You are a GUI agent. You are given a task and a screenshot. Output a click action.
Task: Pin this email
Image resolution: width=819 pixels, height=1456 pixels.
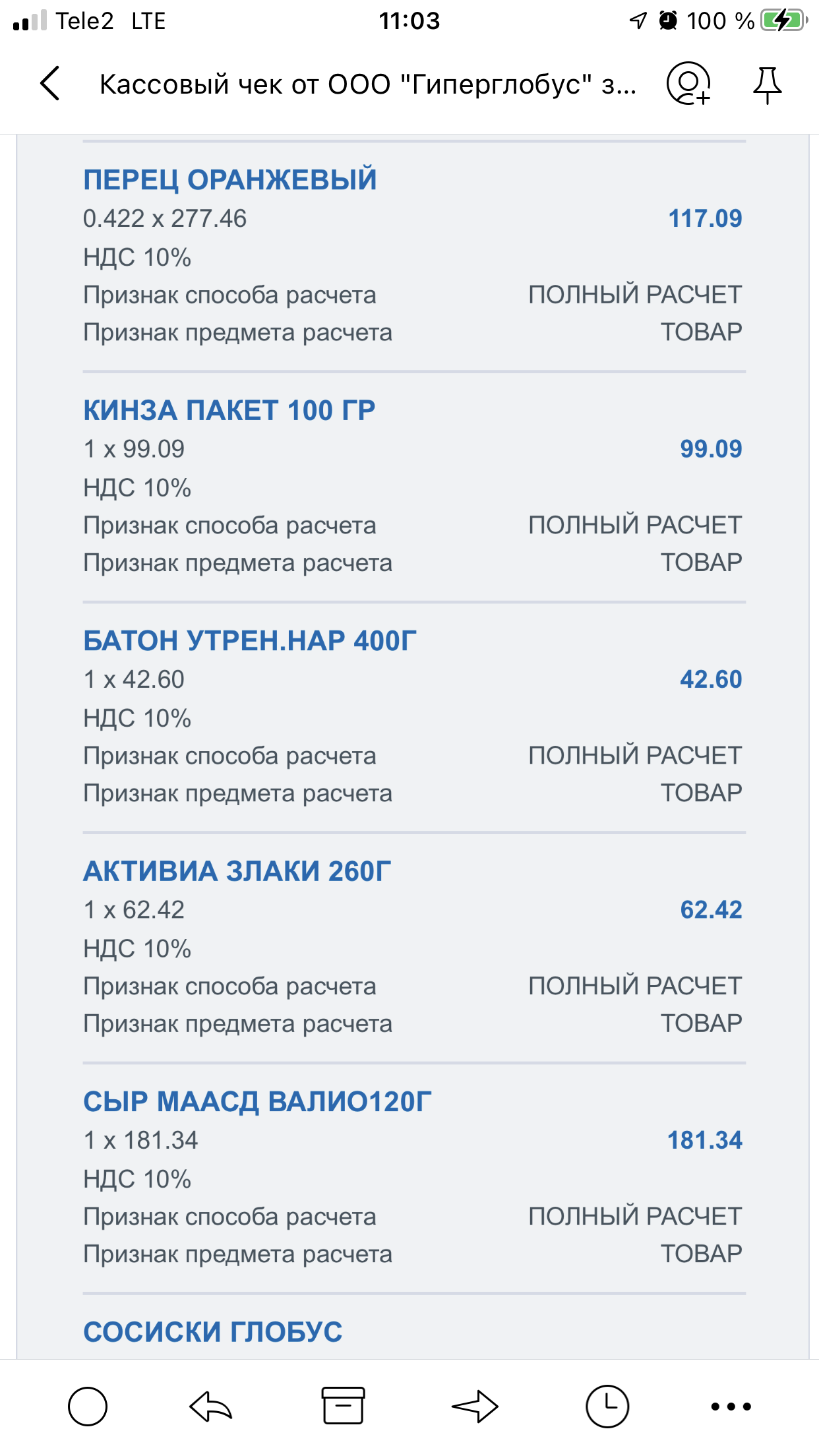767,84
